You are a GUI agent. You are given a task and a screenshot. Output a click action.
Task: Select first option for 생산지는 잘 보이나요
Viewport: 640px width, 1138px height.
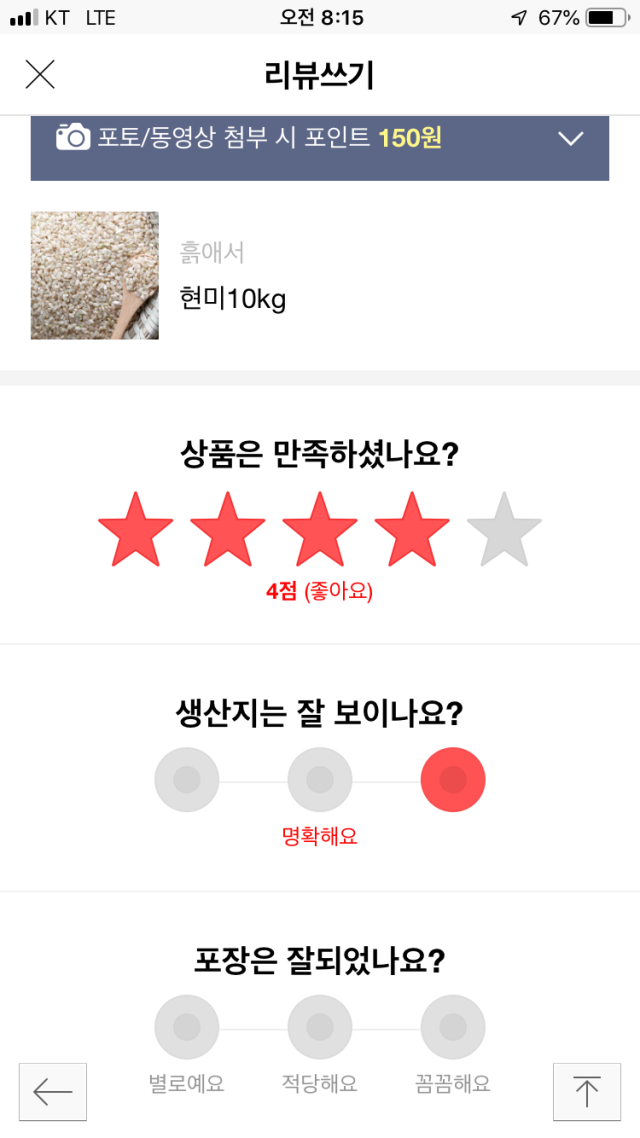point(187,779)
